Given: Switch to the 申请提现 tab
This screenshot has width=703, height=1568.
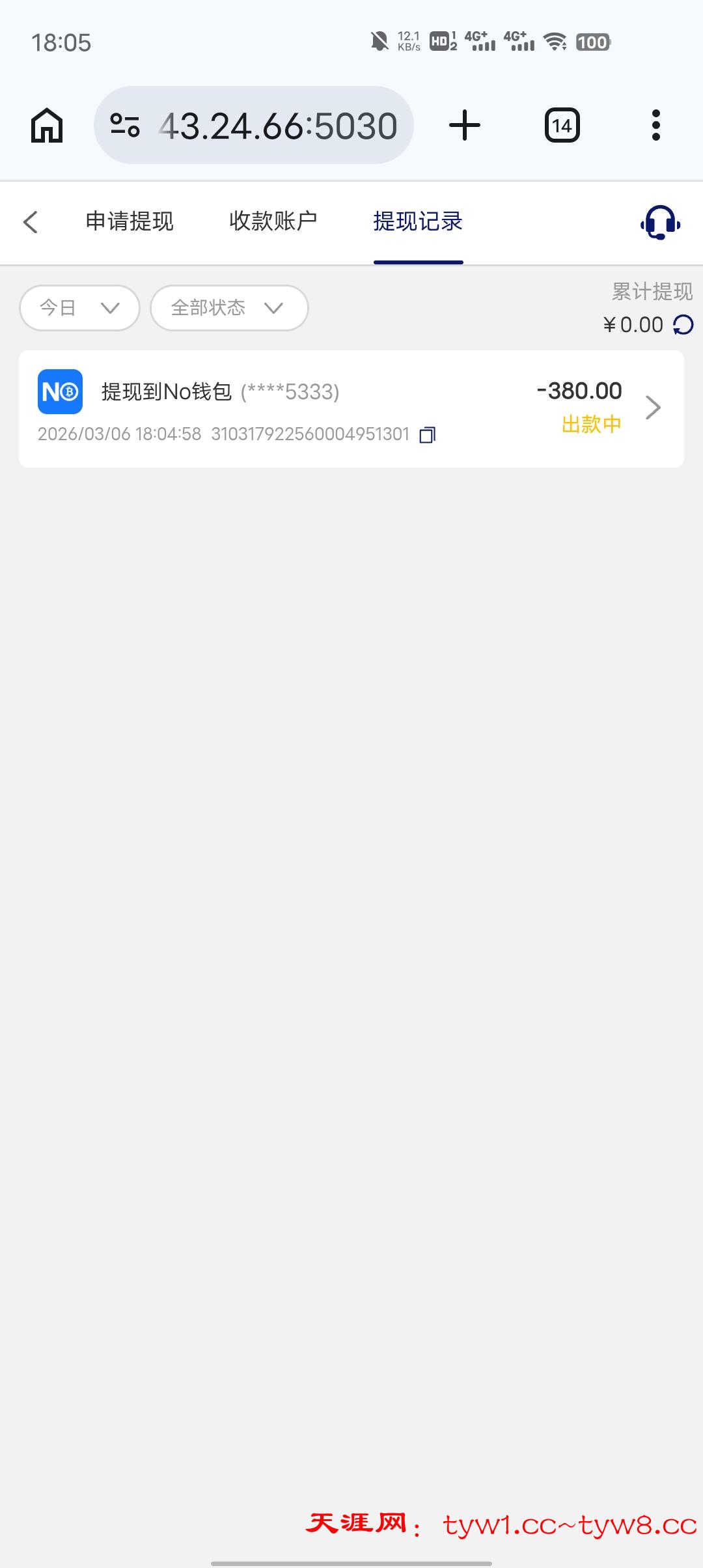Looking at the screenshot, I should 130,221.
